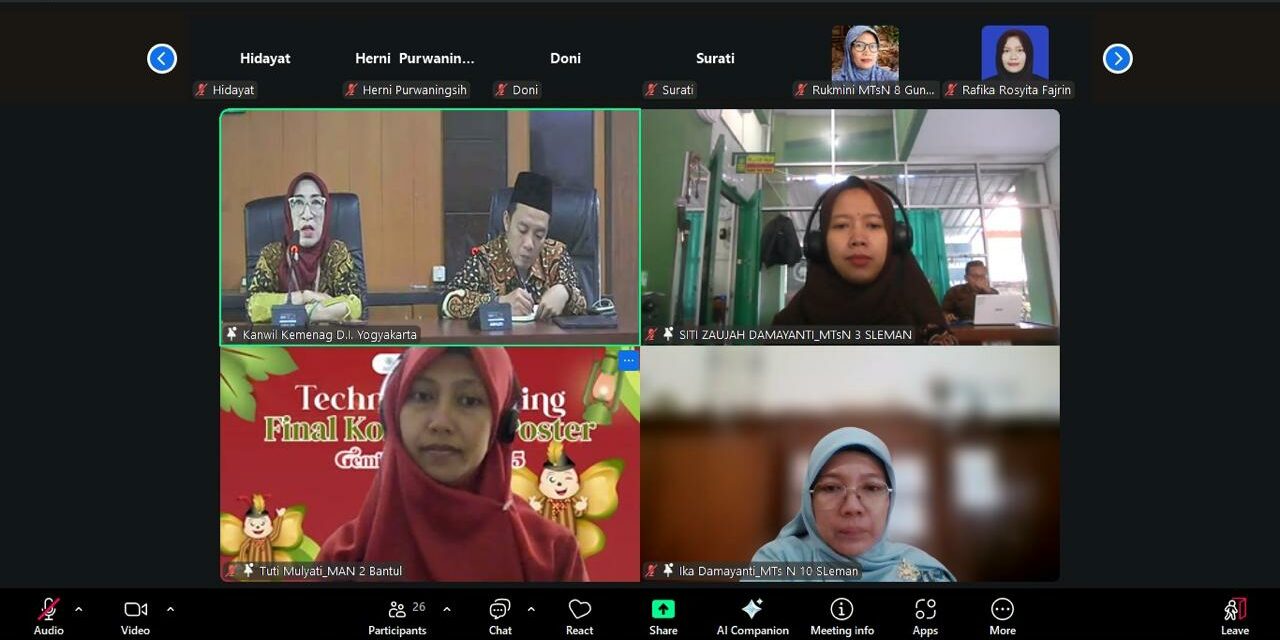Open options on Tuti Mulyati's video tile
The height and width of the screenshot is (640, 1280).
tap(628, 360)
